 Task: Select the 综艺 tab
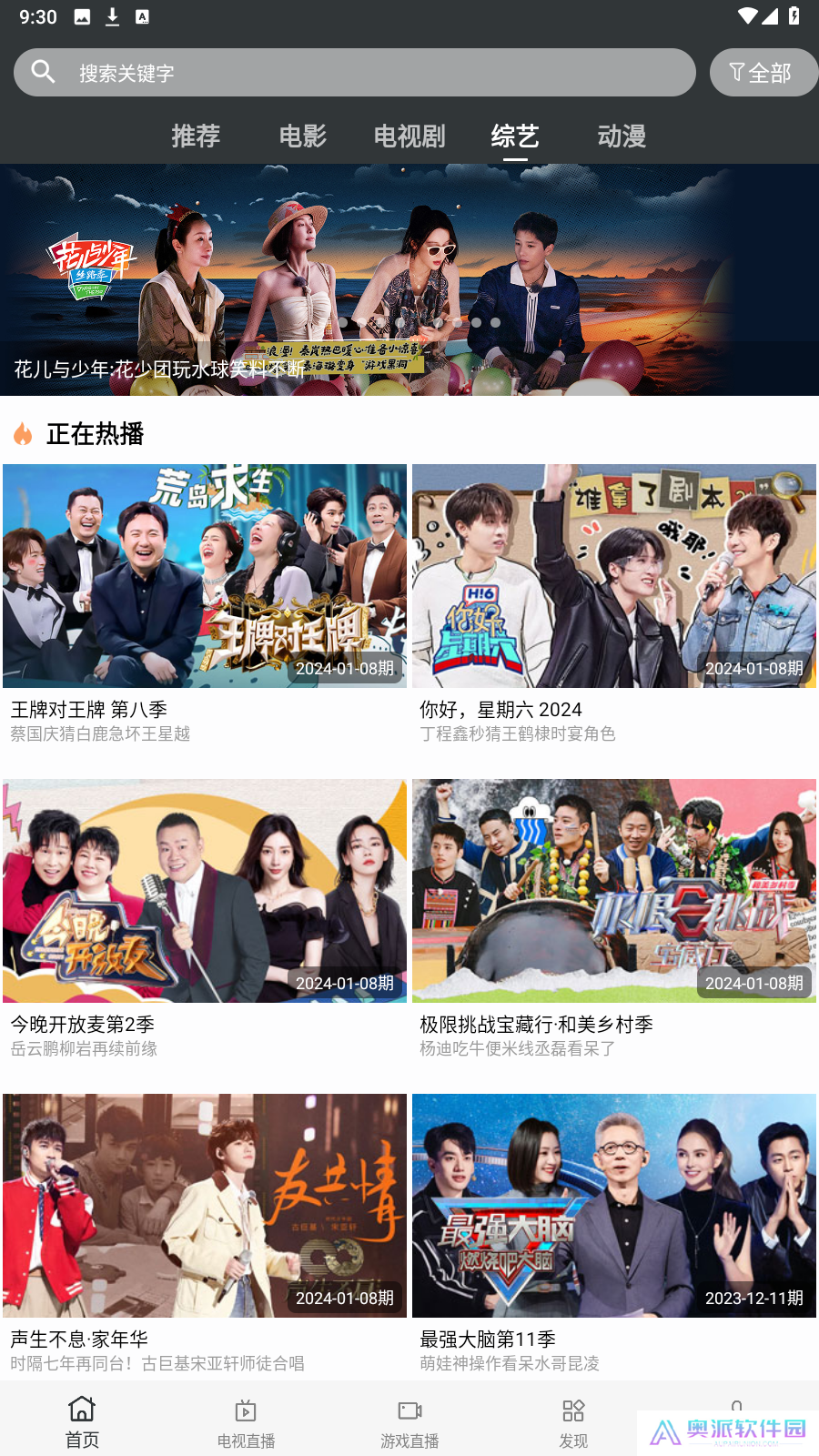515,136
